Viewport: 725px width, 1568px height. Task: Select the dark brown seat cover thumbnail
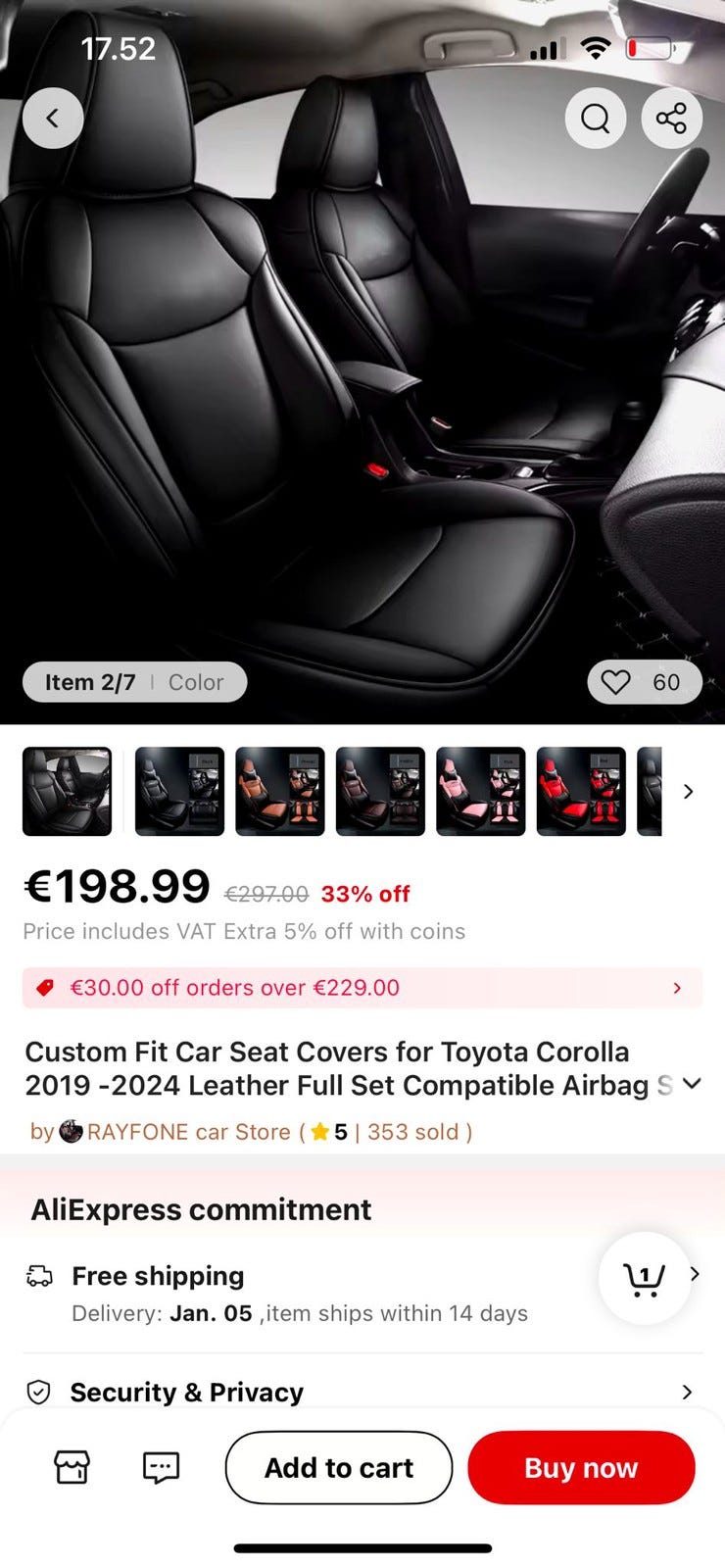(380, 791)
